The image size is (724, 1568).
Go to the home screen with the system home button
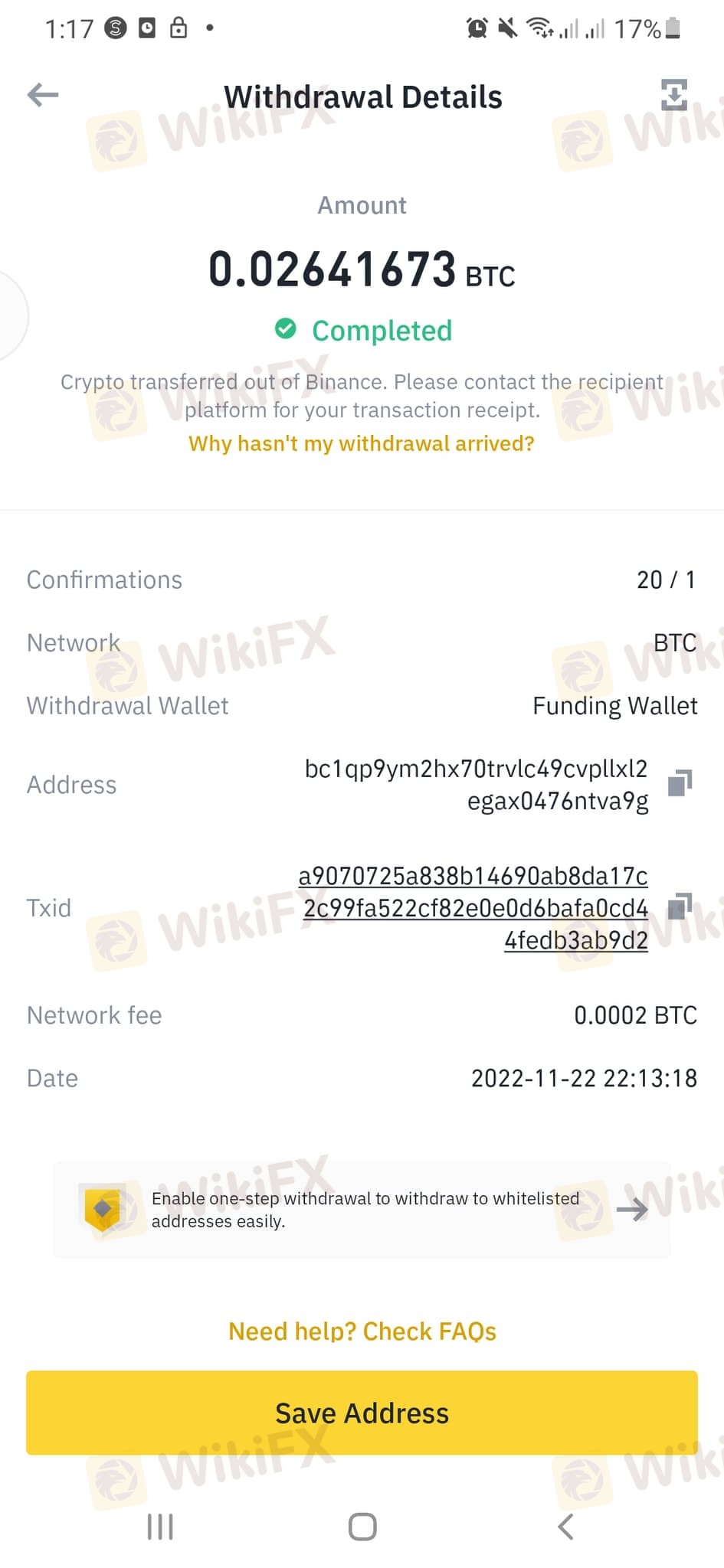coord(362,1527)
